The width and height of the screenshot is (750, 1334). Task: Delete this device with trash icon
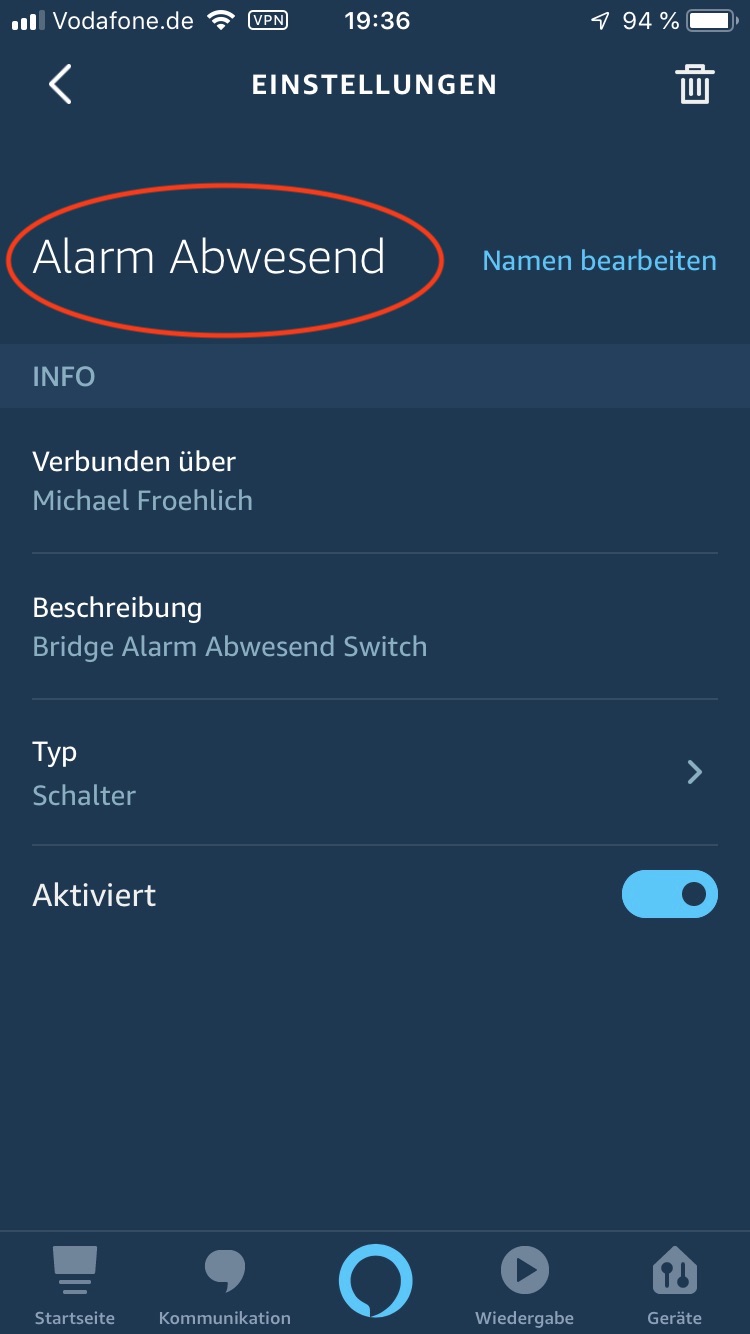click(x=694, y=85)
